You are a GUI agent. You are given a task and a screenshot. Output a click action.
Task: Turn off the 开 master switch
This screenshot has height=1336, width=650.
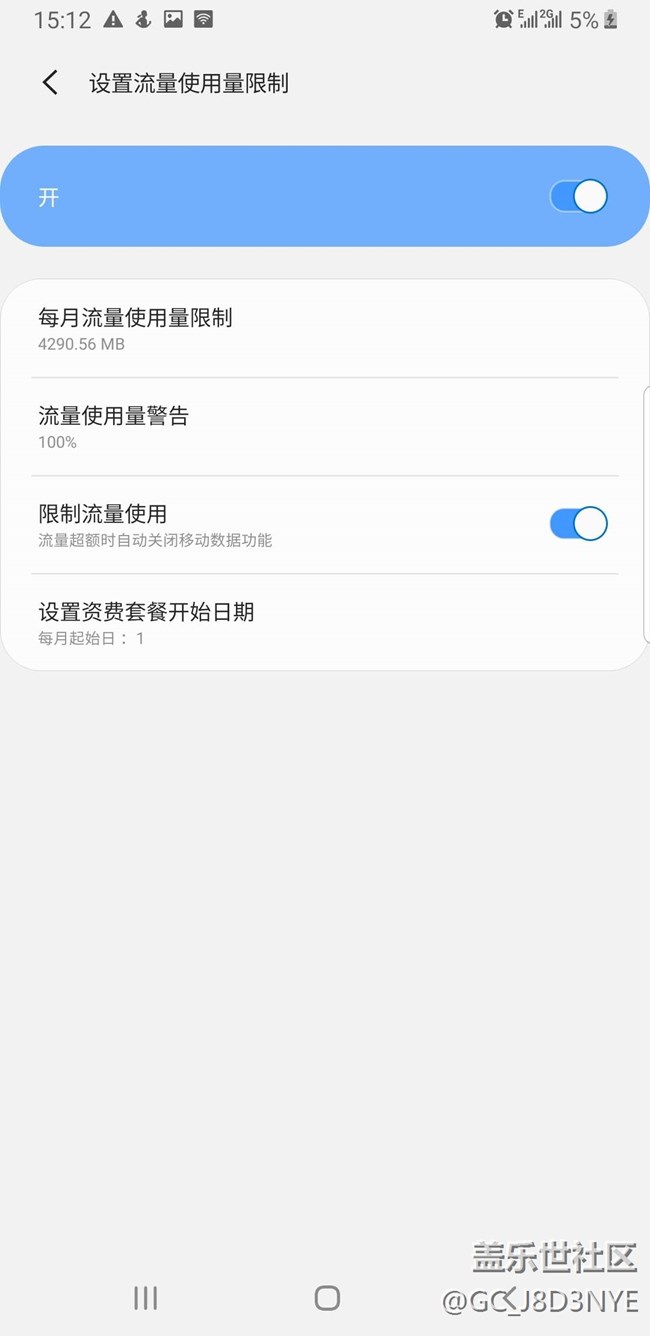578,197
